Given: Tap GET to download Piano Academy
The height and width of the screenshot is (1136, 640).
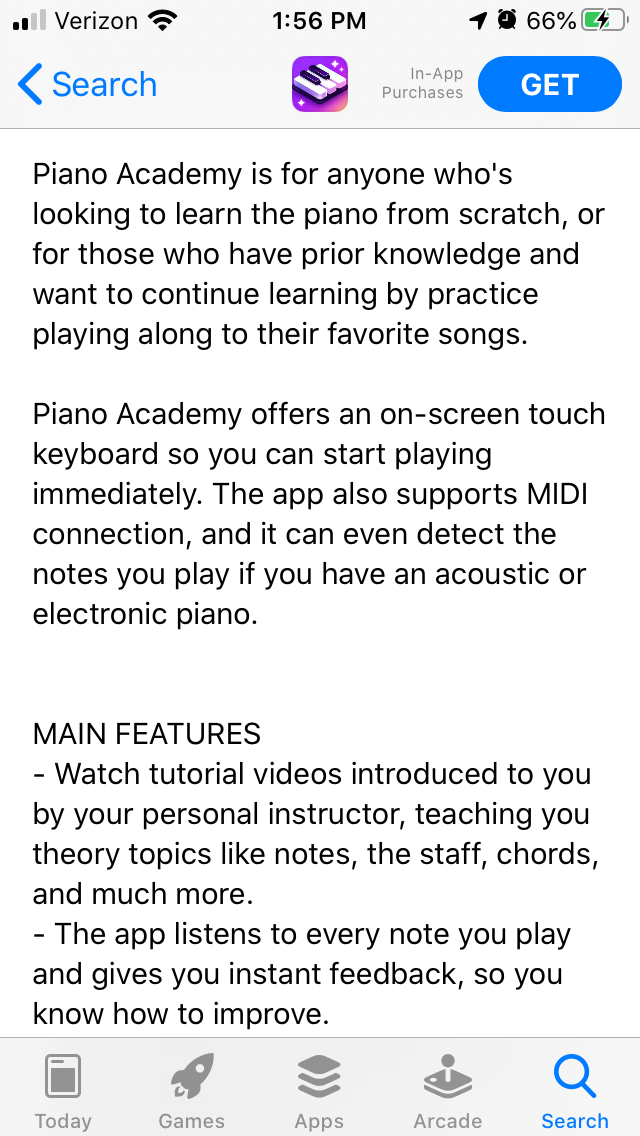Looking at the screenshot, I should coord(549,85).
